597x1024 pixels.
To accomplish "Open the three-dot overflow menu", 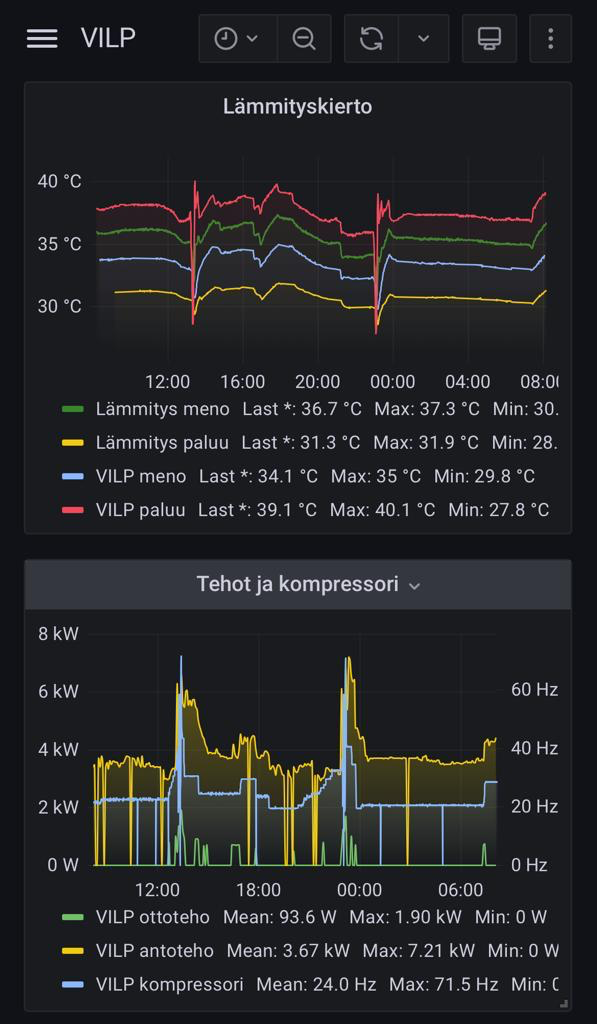I will pyautogui.click(x=551, y=39).
